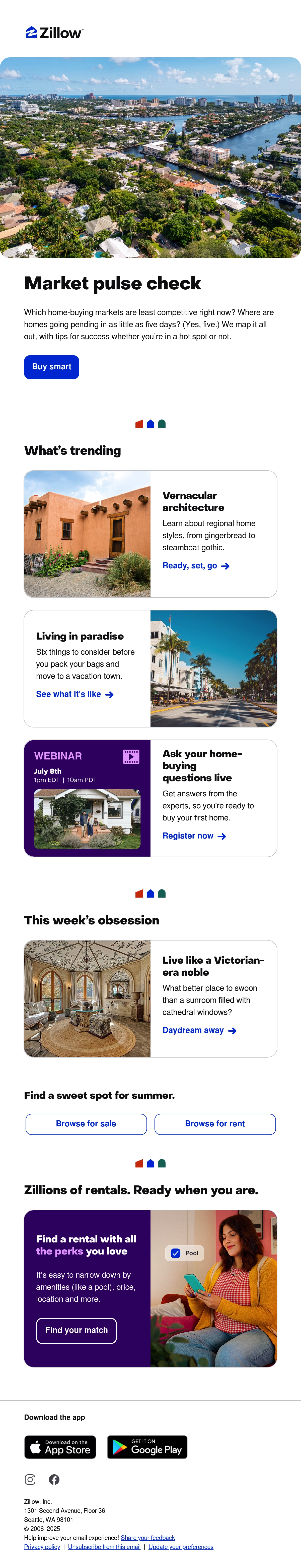This screenshot has width=301, height=1568.
Task: Open the Victorian sunroom photo card
Action: 88,998
